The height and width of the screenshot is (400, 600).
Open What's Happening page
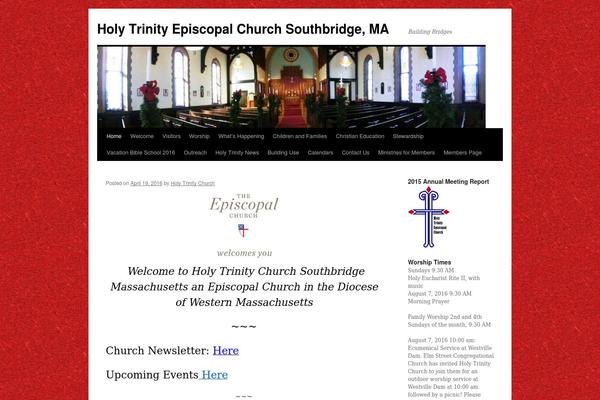coord(240,136)
